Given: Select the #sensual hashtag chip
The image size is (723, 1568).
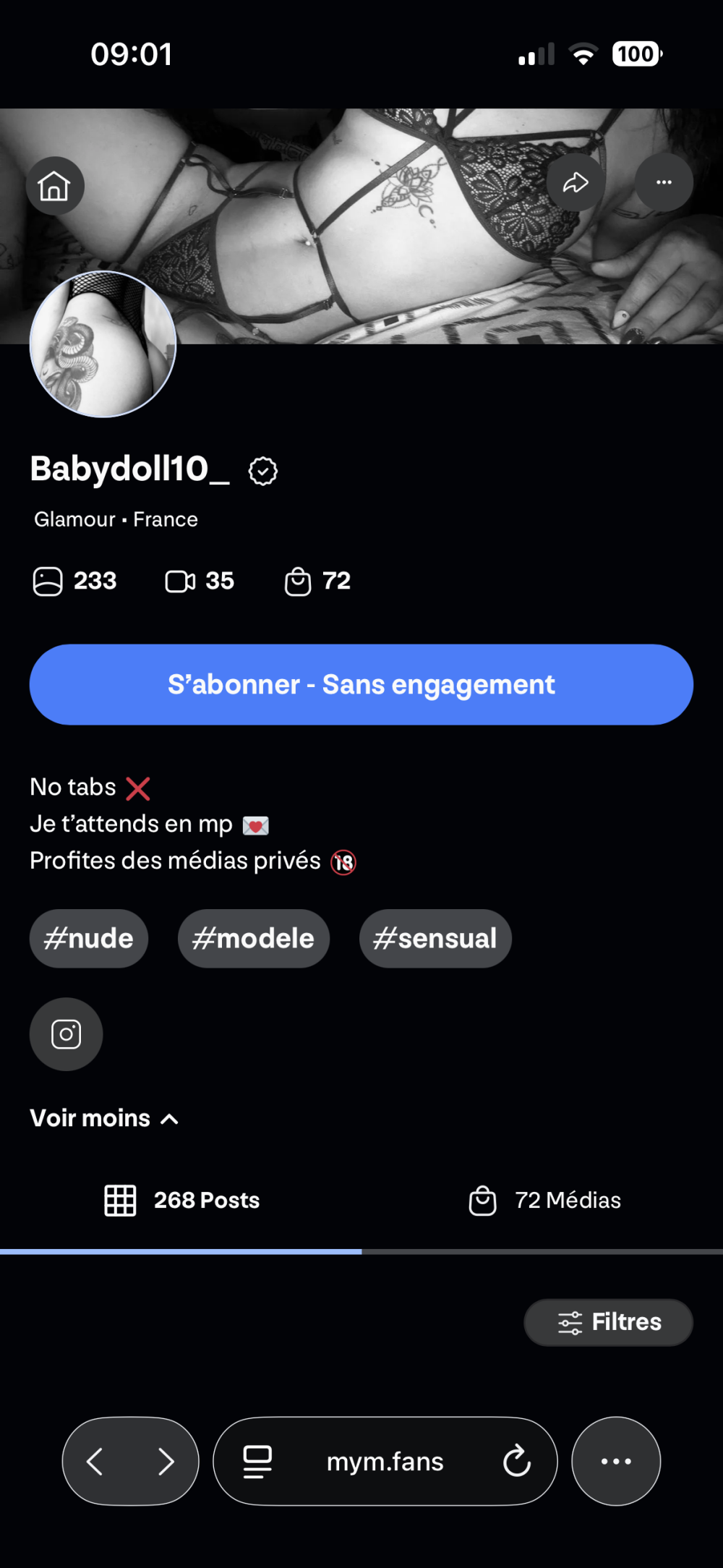Looking at the screenshot, I should point(435,938).
